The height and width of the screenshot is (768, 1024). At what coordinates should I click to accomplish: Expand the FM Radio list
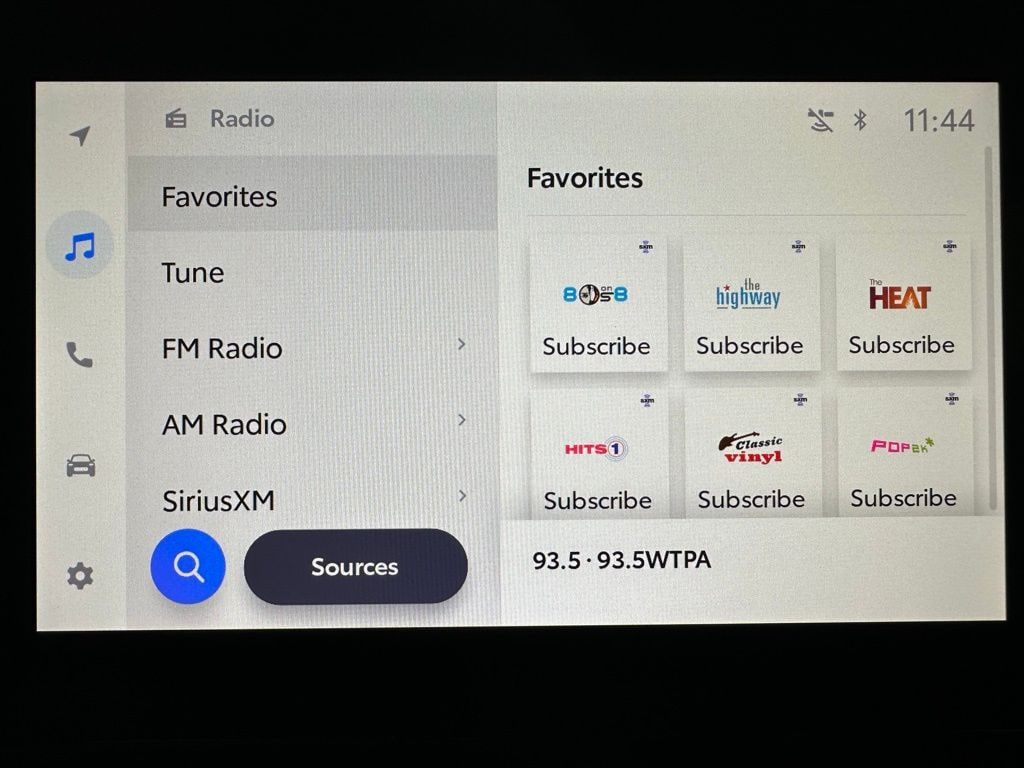click(312, 348)
